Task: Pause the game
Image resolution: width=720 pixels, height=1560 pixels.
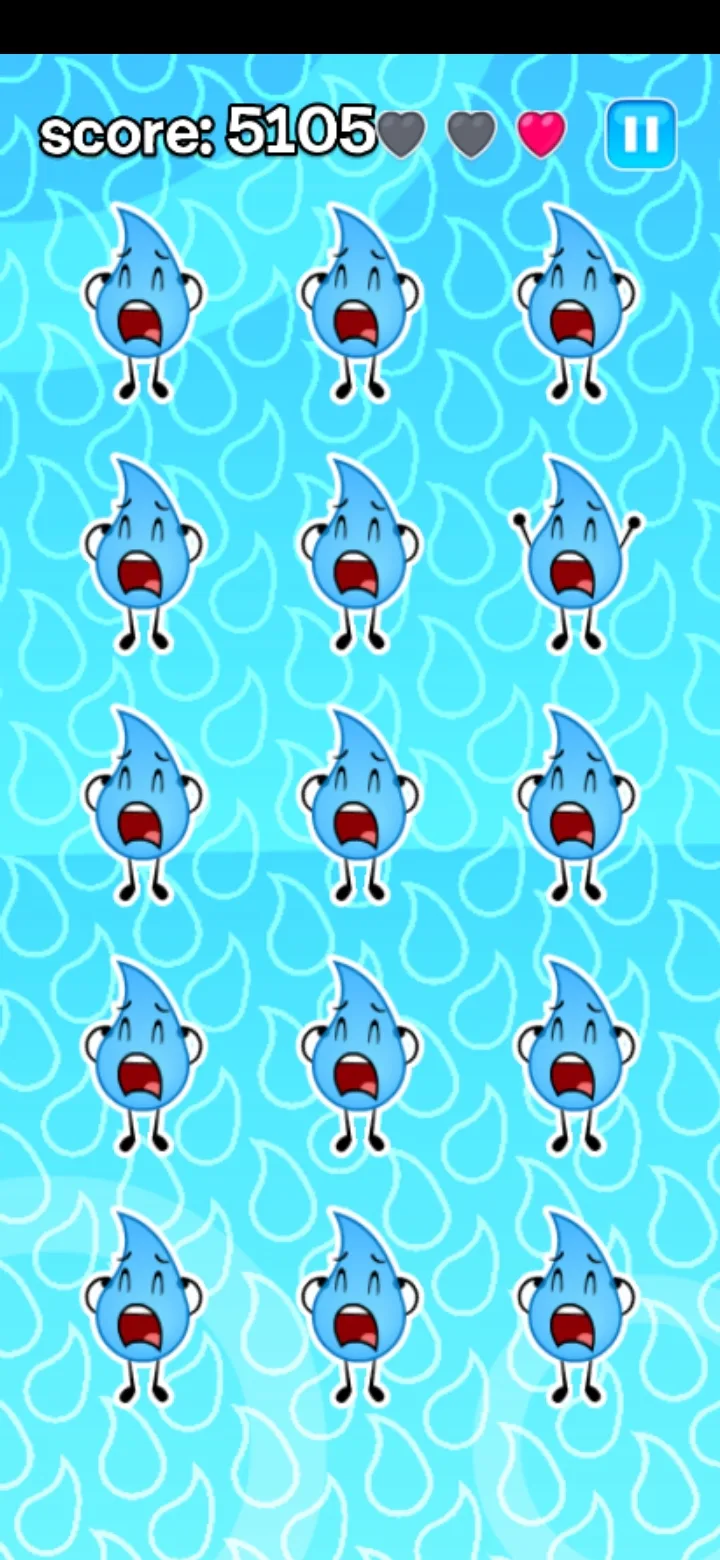Action: 641,134
